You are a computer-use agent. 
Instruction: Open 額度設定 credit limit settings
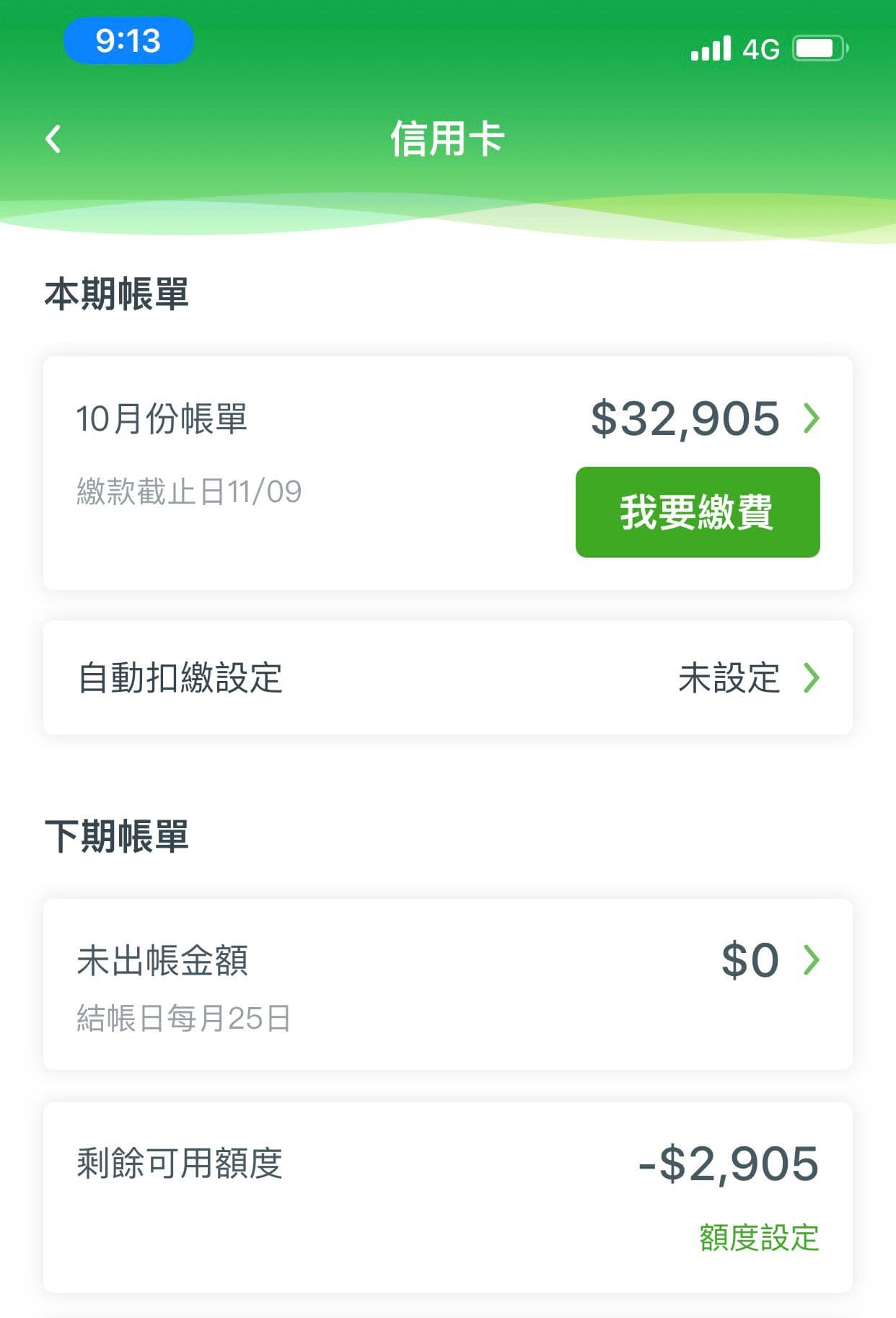(x=758, y=1238)
